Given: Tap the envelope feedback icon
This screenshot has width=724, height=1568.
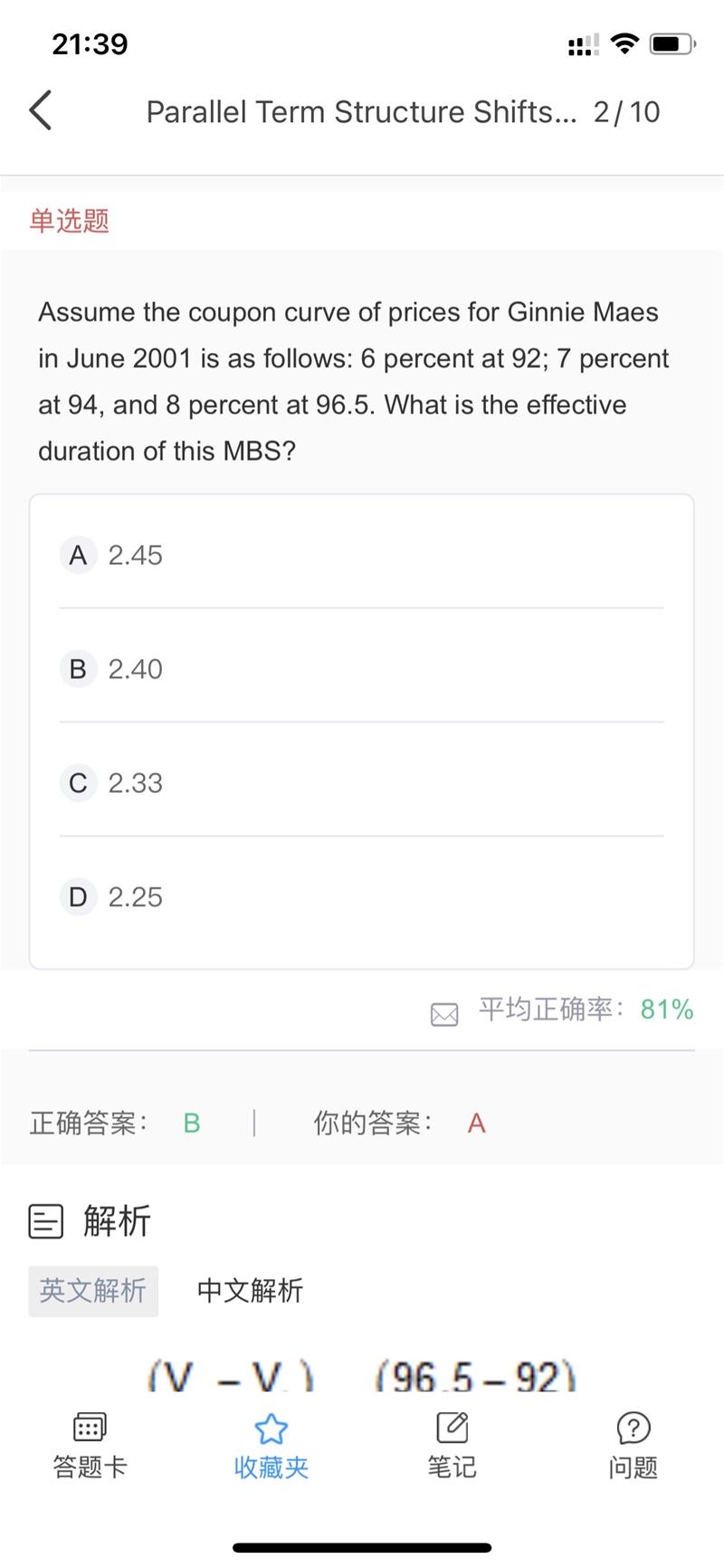Looking at the screenshot, I should 444,1014.
